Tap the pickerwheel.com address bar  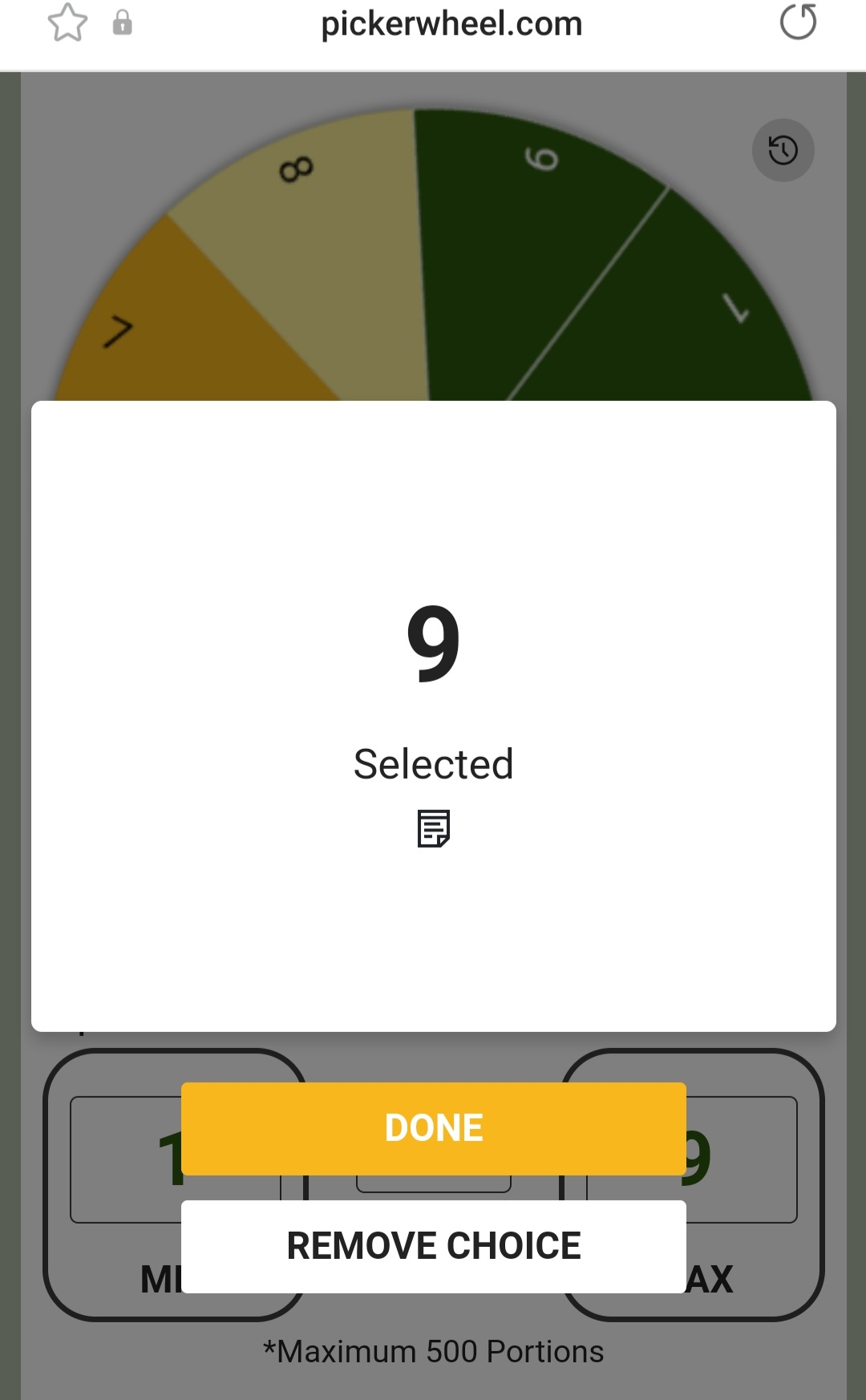451,24
